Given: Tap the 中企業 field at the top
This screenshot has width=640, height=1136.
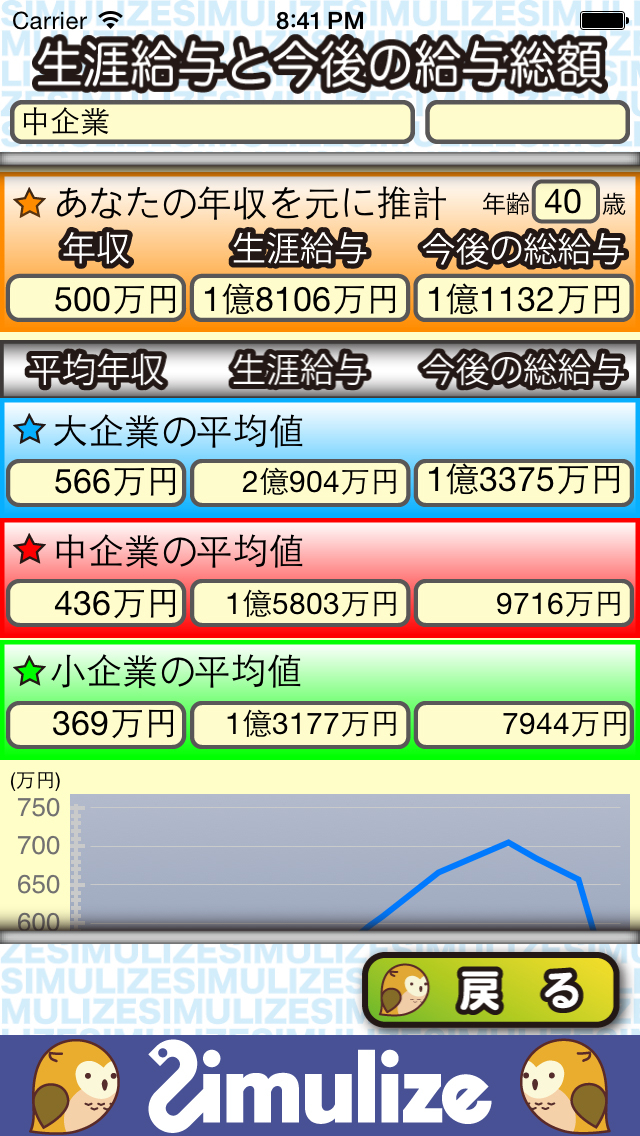Looking at the screenshot, I should tap(212, 122).
